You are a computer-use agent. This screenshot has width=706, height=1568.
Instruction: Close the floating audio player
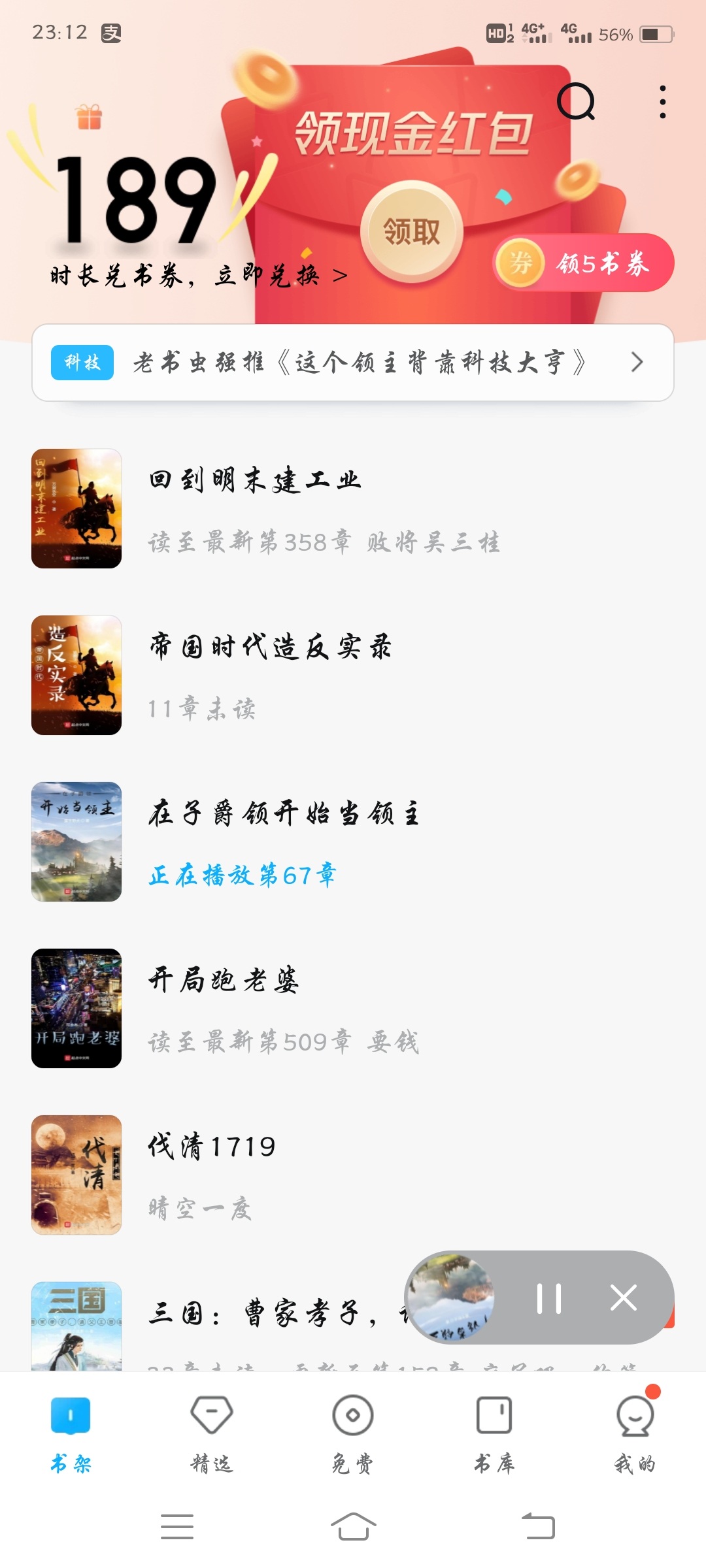(x=624, y=1298)
